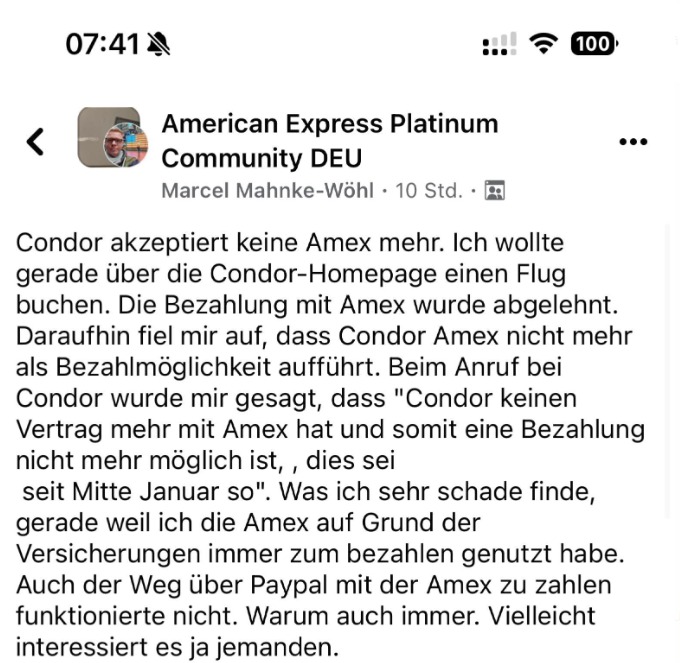Tap the group profile picture
Screen dimensions: 680x663
tap(112, 139)
